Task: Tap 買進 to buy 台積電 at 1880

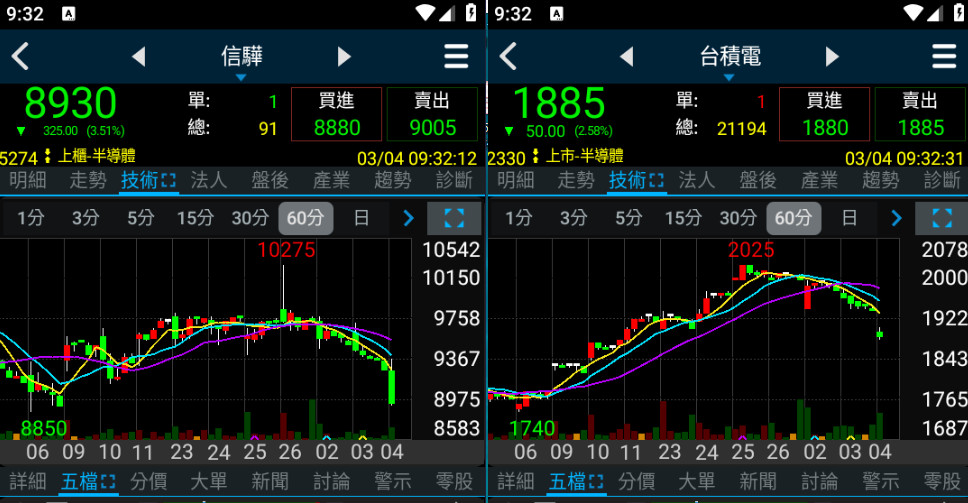Action: pos(824,114)
